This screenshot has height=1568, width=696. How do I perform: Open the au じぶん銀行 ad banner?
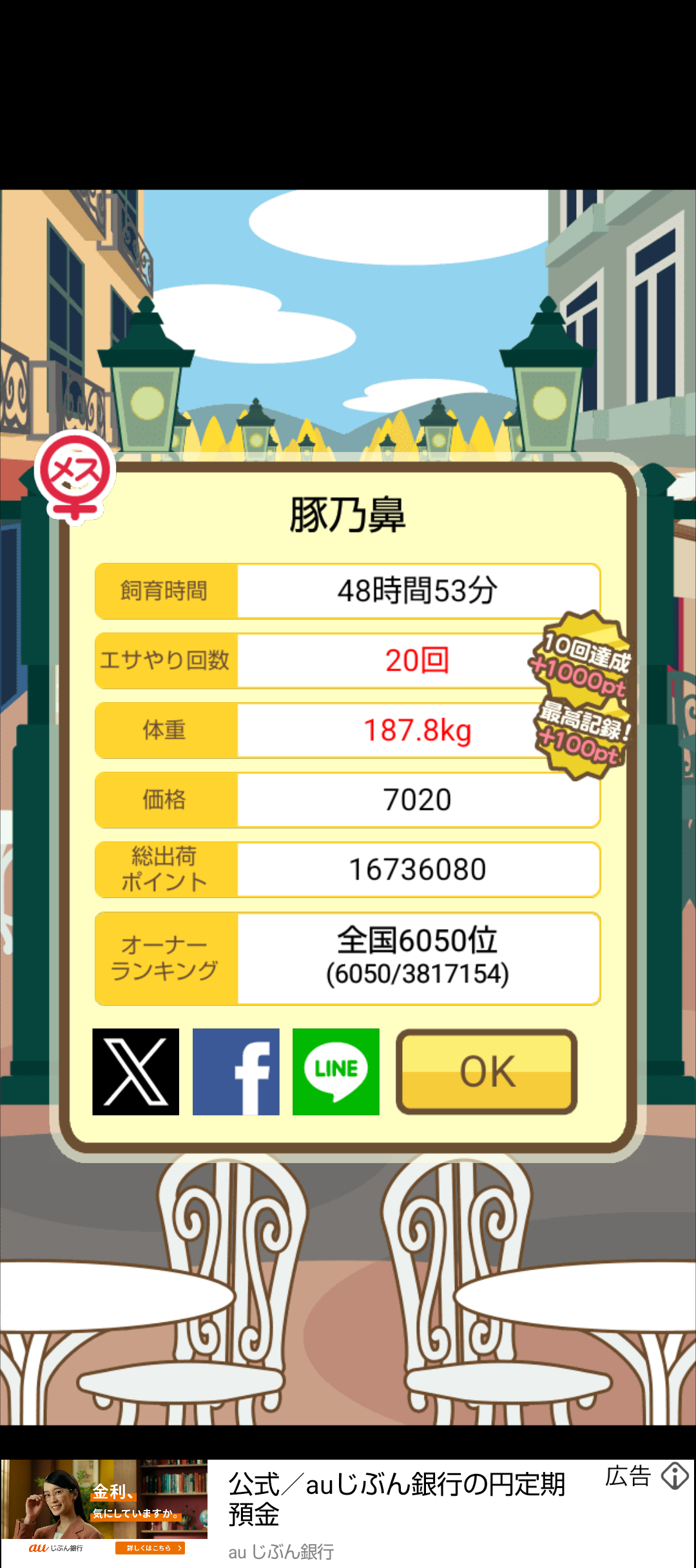coord(348,1513)
